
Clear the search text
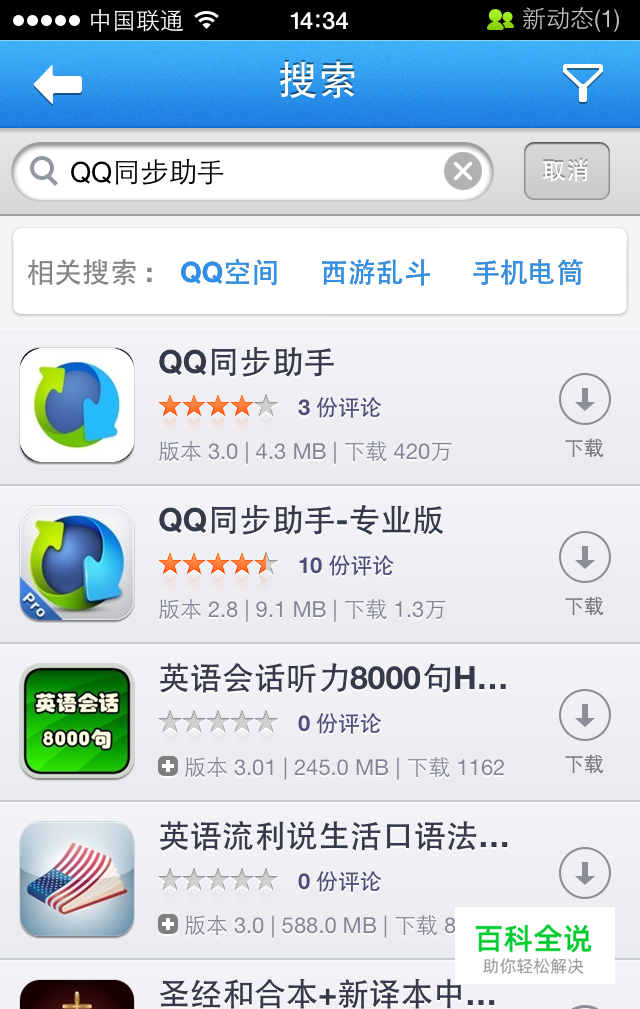(x=462, y=172)
